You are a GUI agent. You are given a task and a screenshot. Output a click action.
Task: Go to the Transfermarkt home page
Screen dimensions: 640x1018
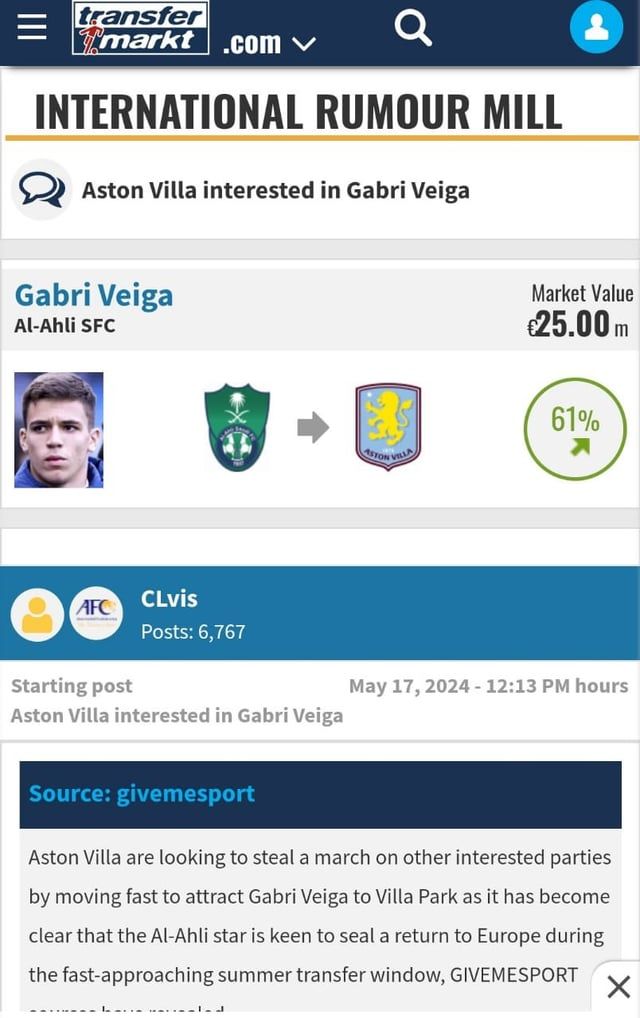click(x=140, y=28)
